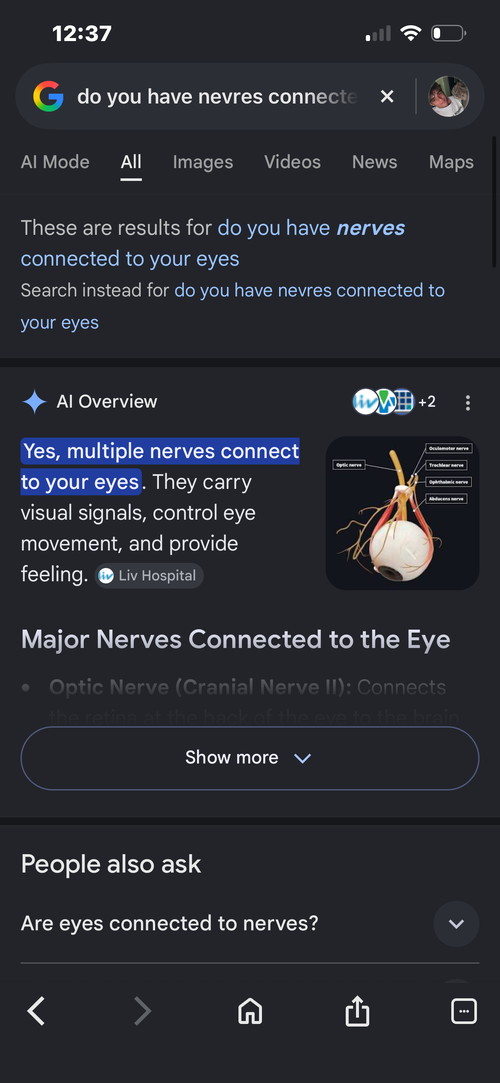This screenshot has height=1083, width=500.
Task: Open the browser tabs menu button
Action: click(463, 1012)
